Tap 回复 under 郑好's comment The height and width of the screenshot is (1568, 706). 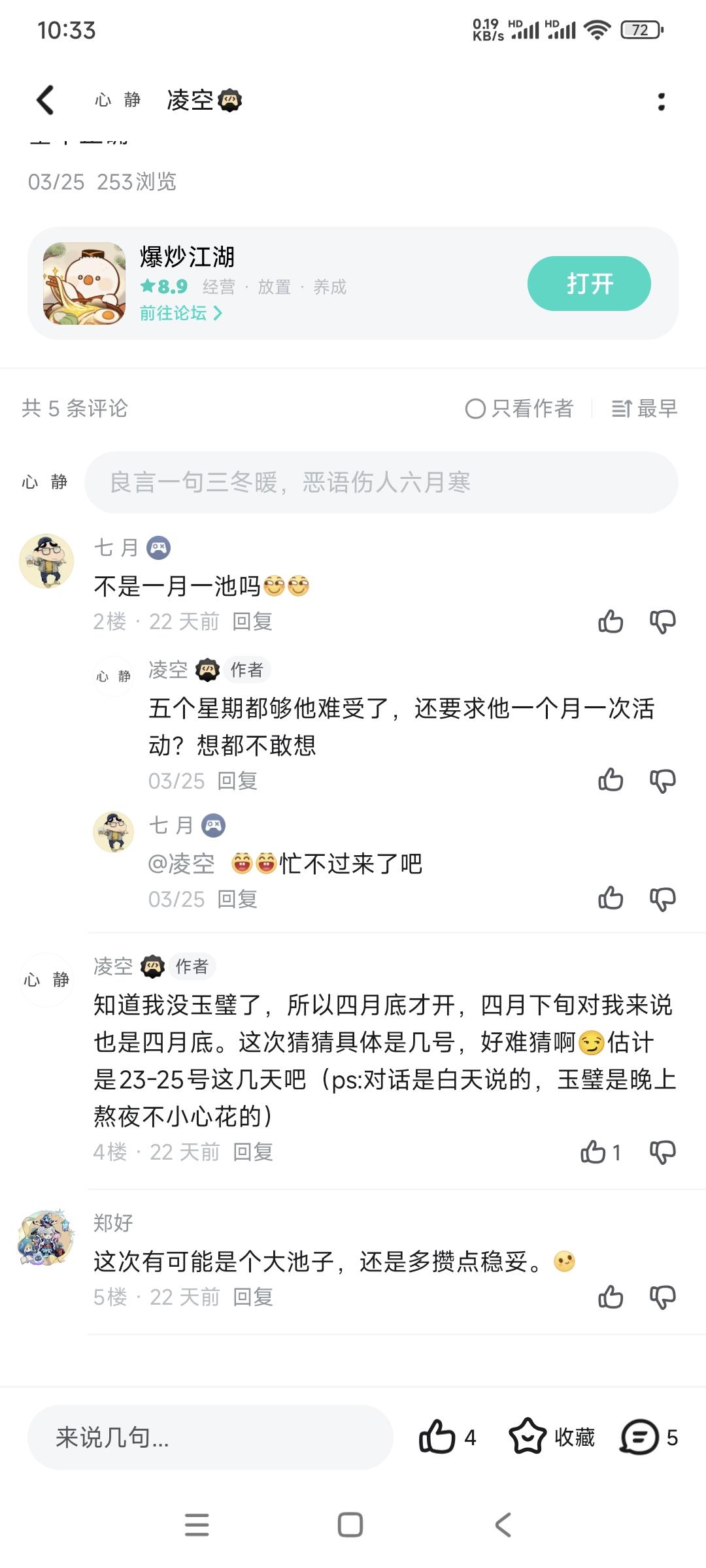(x=254, y=1297)
